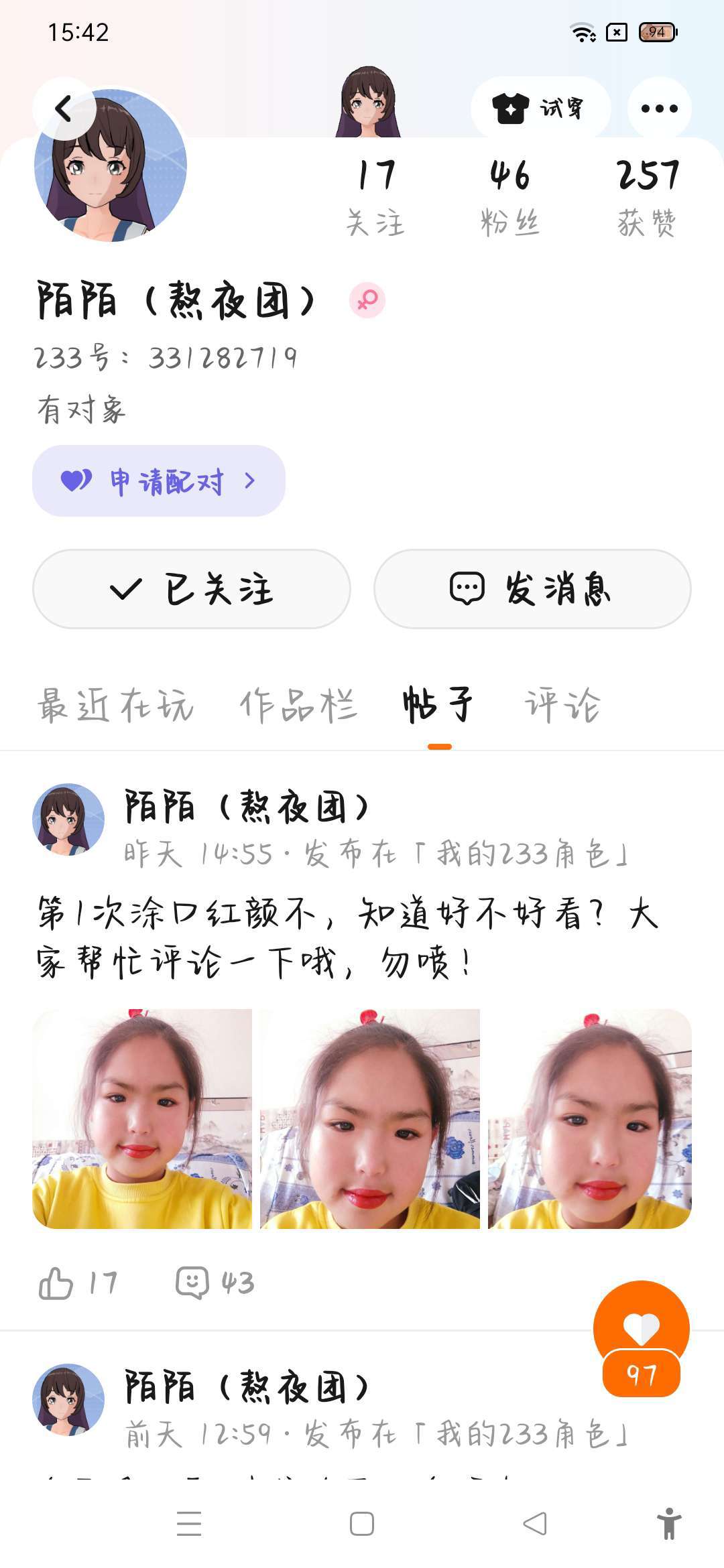Open the middle photo in the lipstick post

pos(370,1118)
